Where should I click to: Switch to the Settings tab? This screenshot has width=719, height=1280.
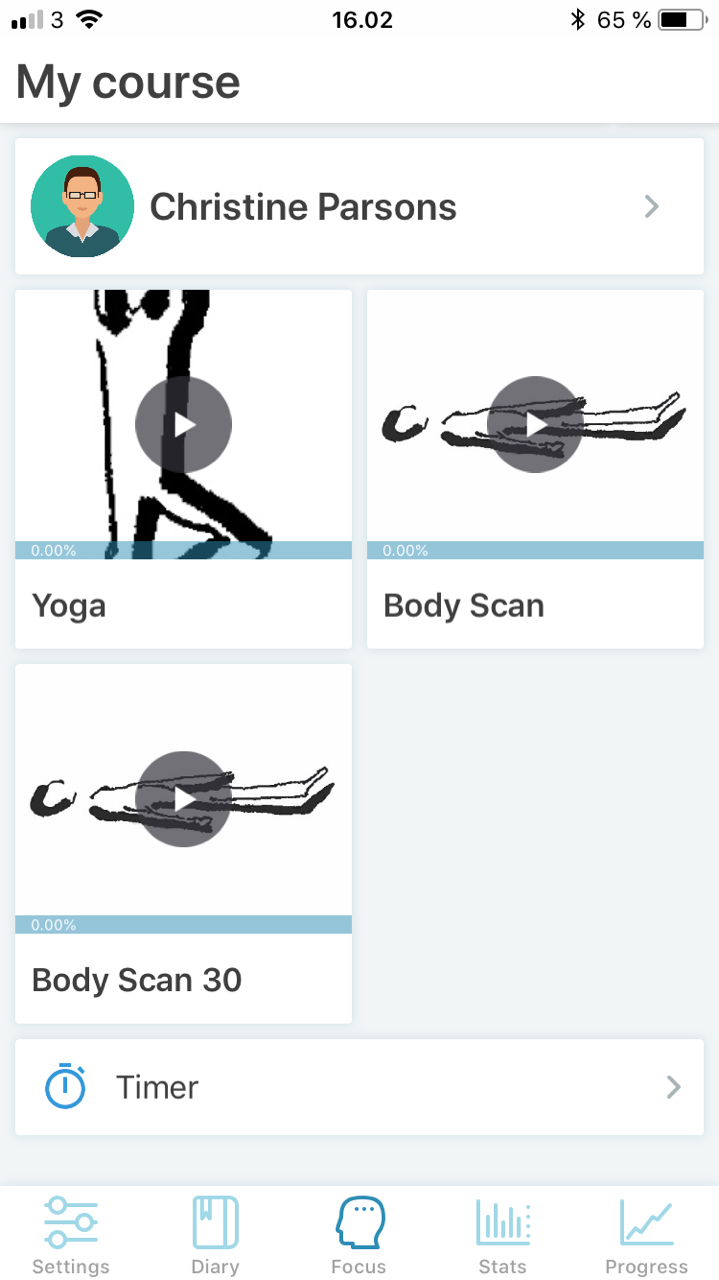(71, 1236)
